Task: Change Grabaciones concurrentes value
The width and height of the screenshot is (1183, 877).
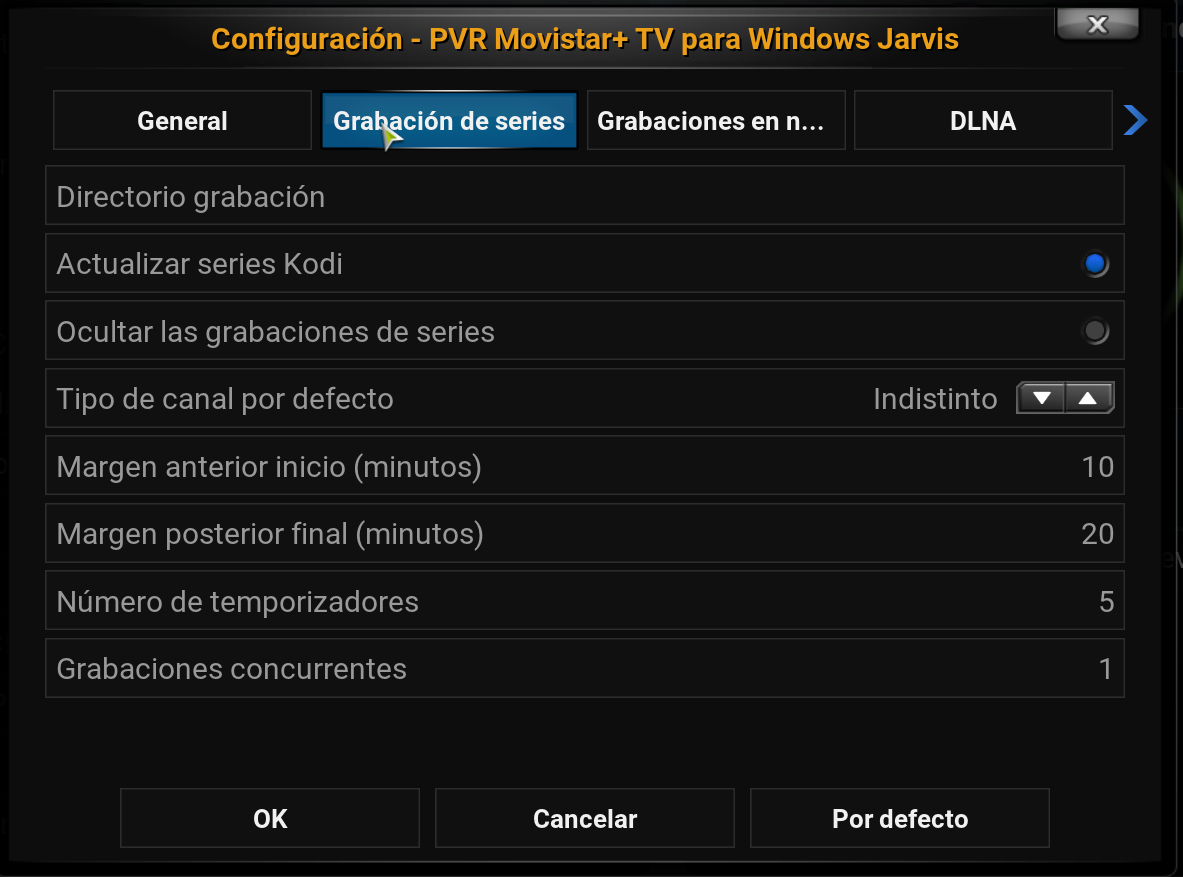Action: point(585,668)
